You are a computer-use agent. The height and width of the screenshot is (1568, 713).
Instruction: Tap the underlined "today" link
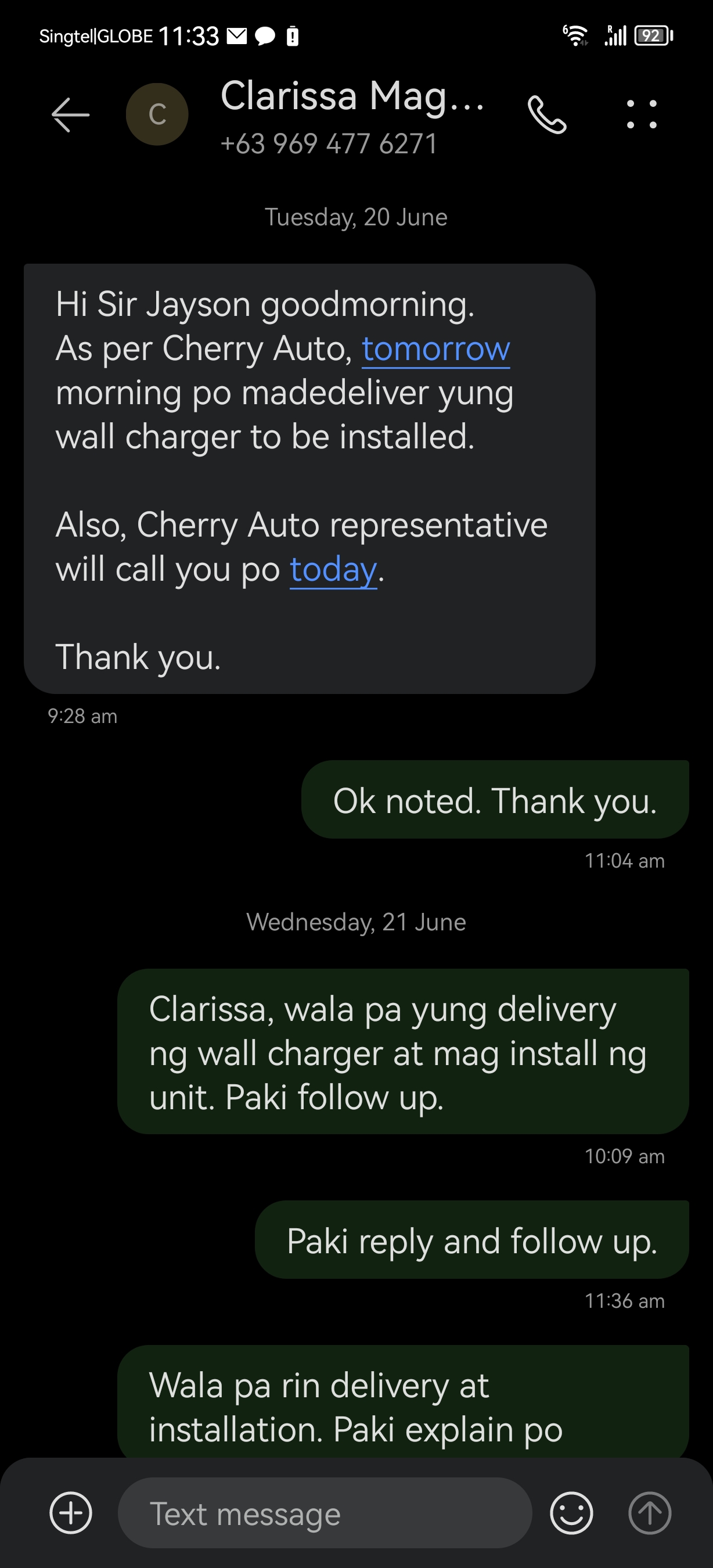333,570
